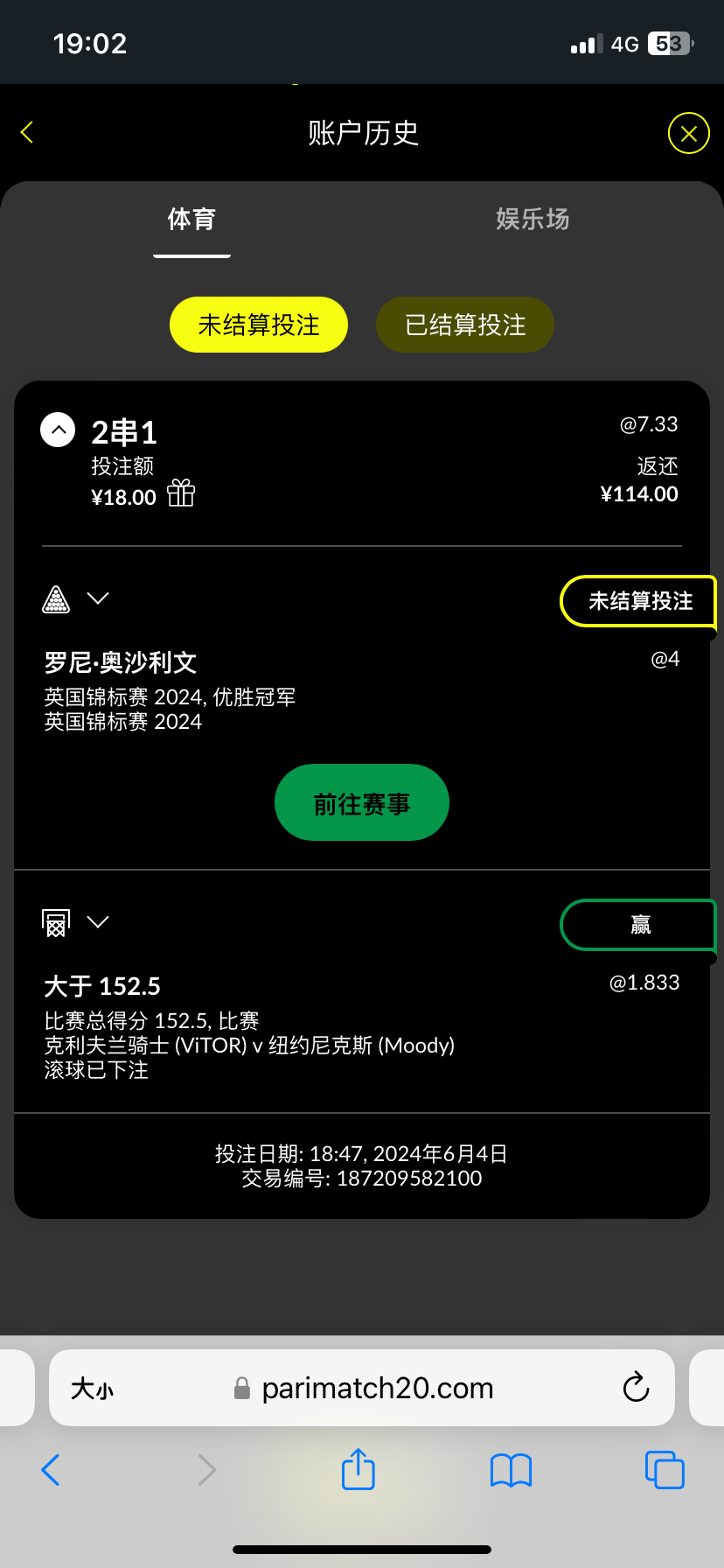The width and height of the screenshot is (724, 1568).
Task: Open Safari bookmarks
Action: [x=511, y=1470]
